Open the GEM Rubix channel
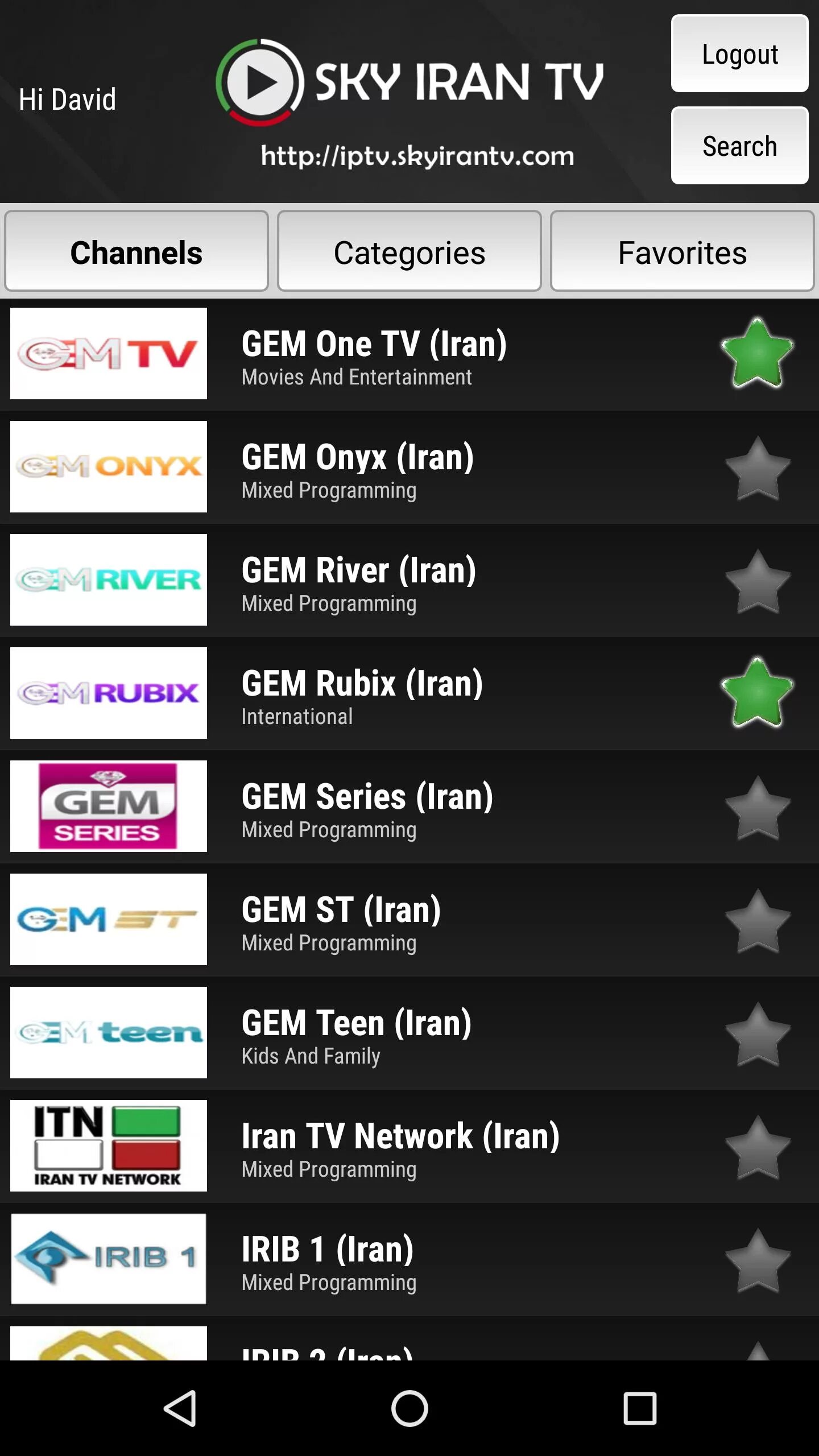819x1456 pixels. [x=362, y=693]
